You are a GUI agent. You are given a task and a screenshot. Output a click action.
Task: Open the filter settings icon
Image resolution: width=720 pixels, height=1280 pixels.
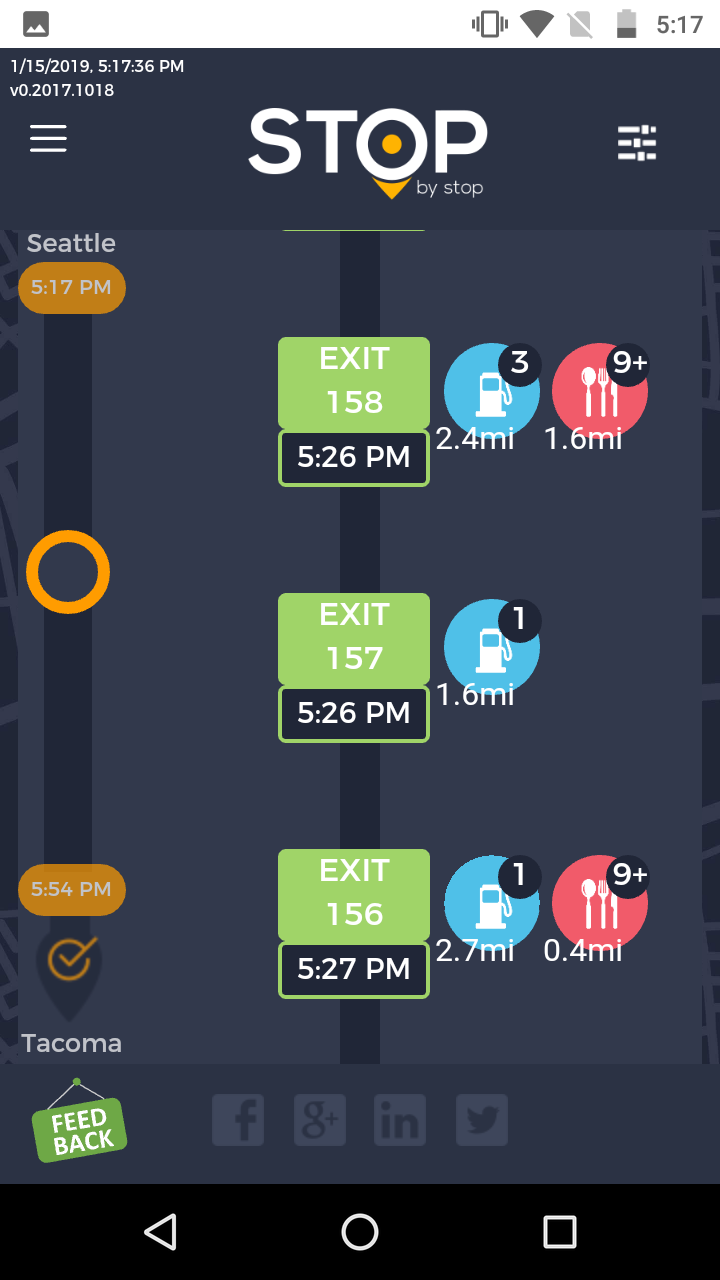tap(637, 143)
